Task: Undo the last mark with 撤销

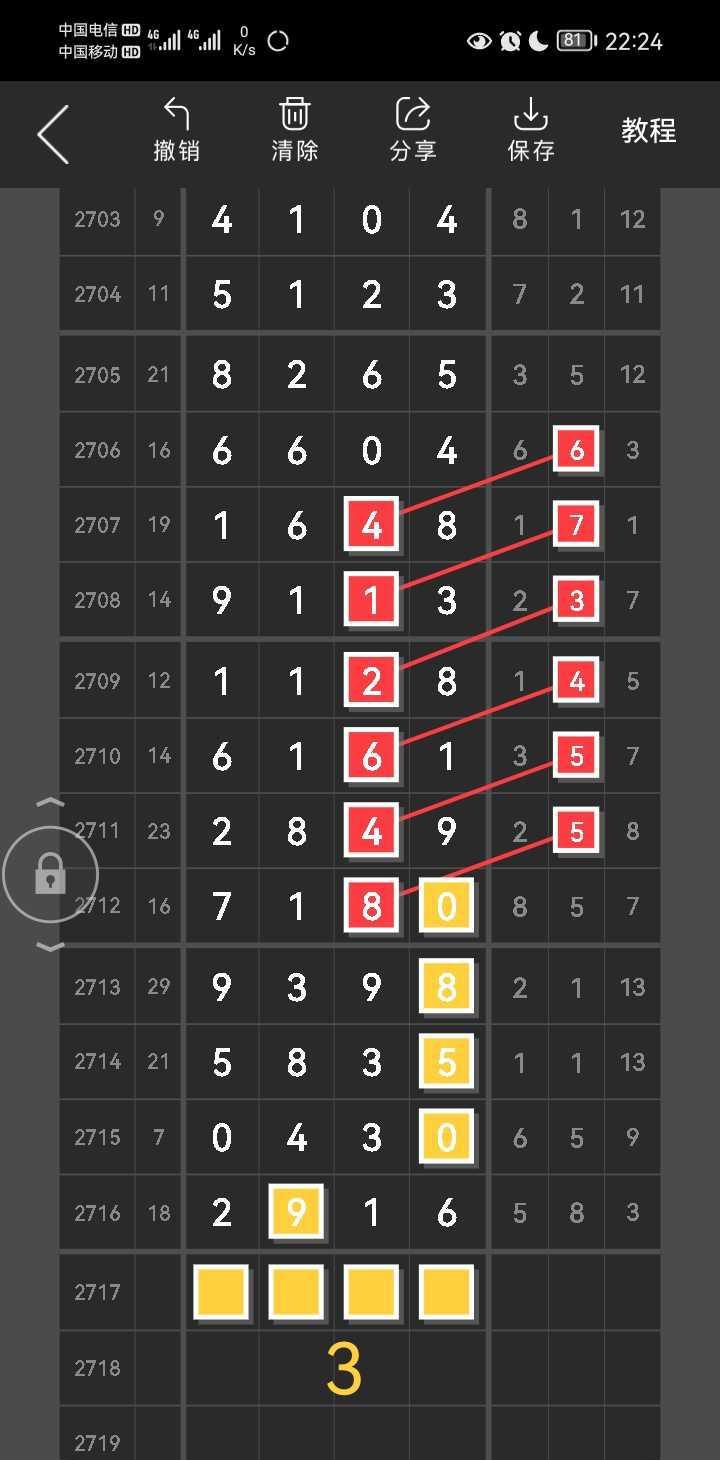Action: click(x=177, y=131)
